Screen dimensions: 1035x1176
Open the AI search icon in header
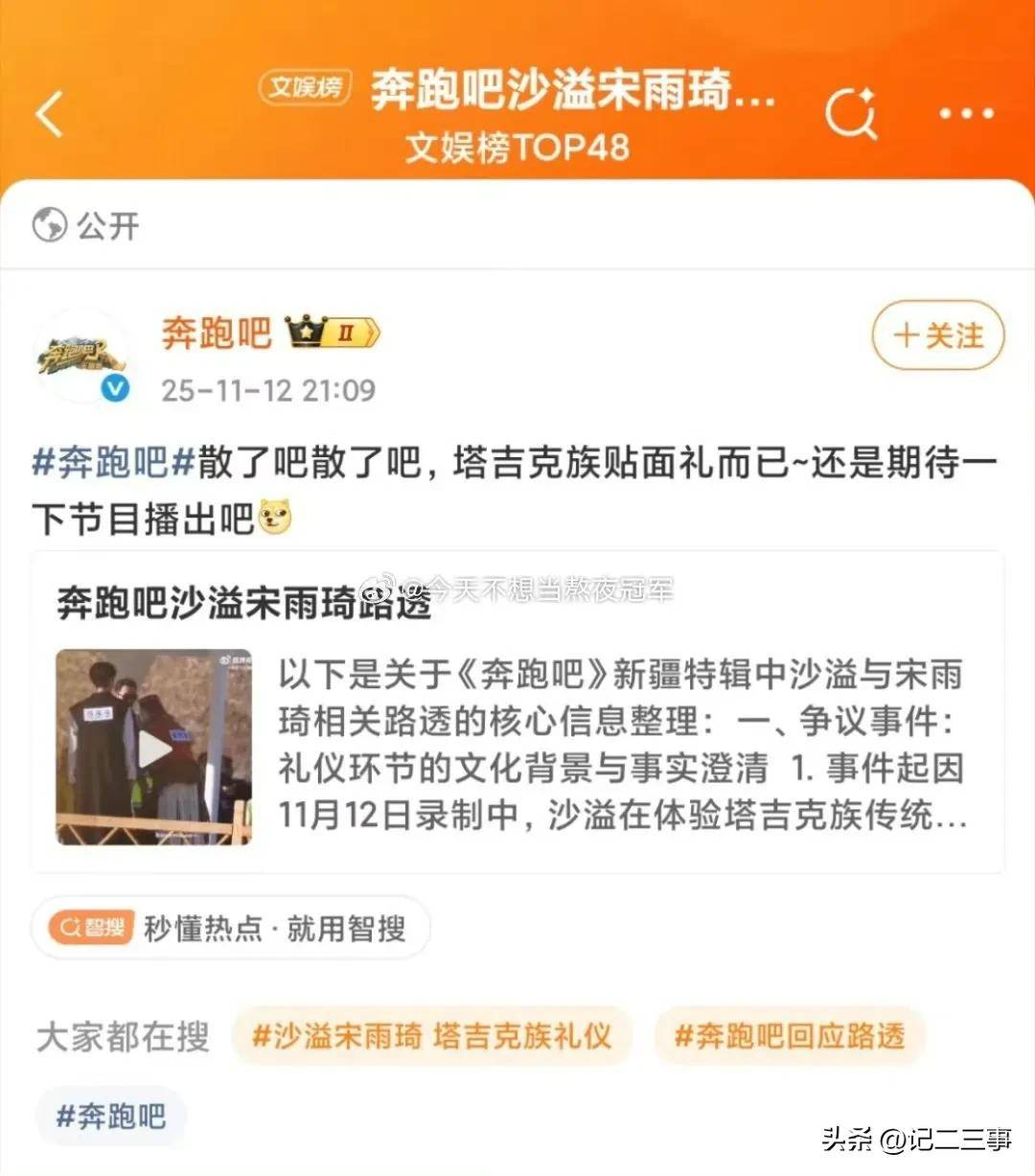pyautogui.click(x=851, y=114)
